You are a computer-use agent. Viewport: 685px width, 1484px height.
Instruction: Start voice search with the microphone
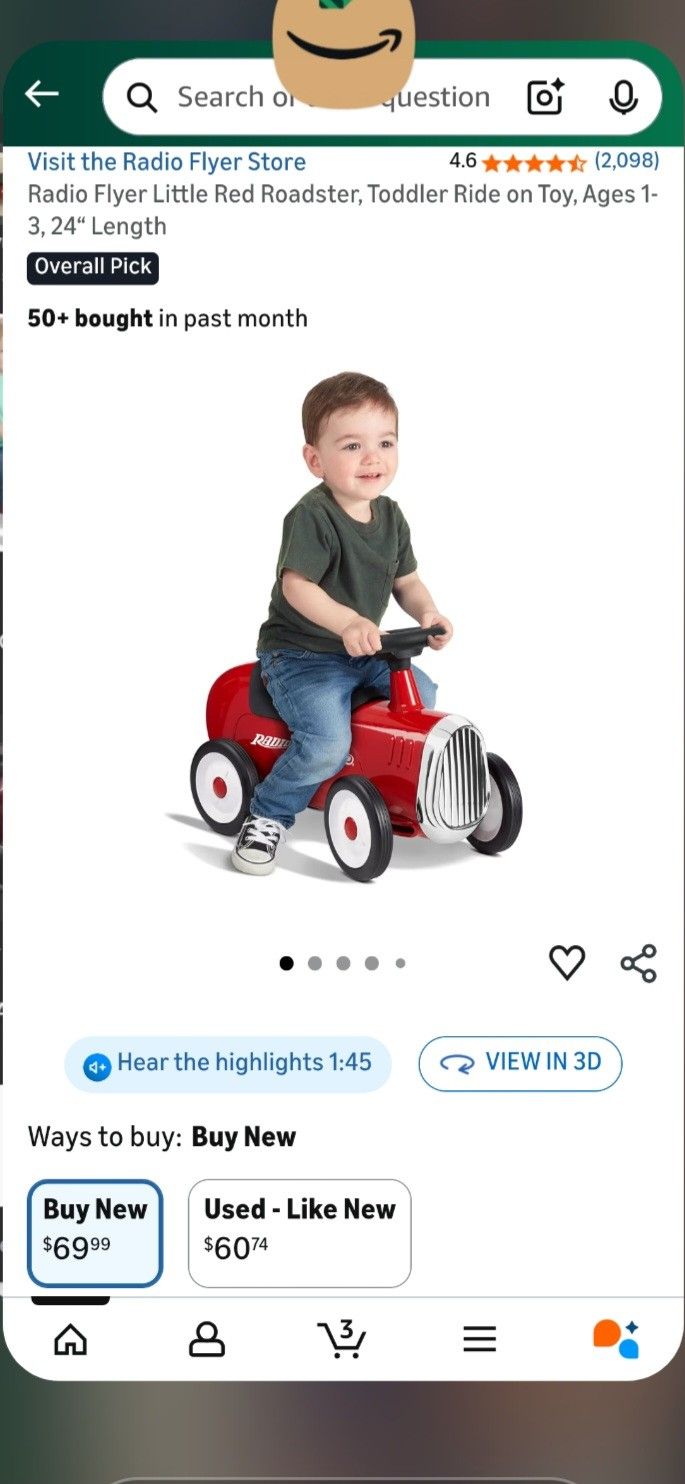point(623,97)
